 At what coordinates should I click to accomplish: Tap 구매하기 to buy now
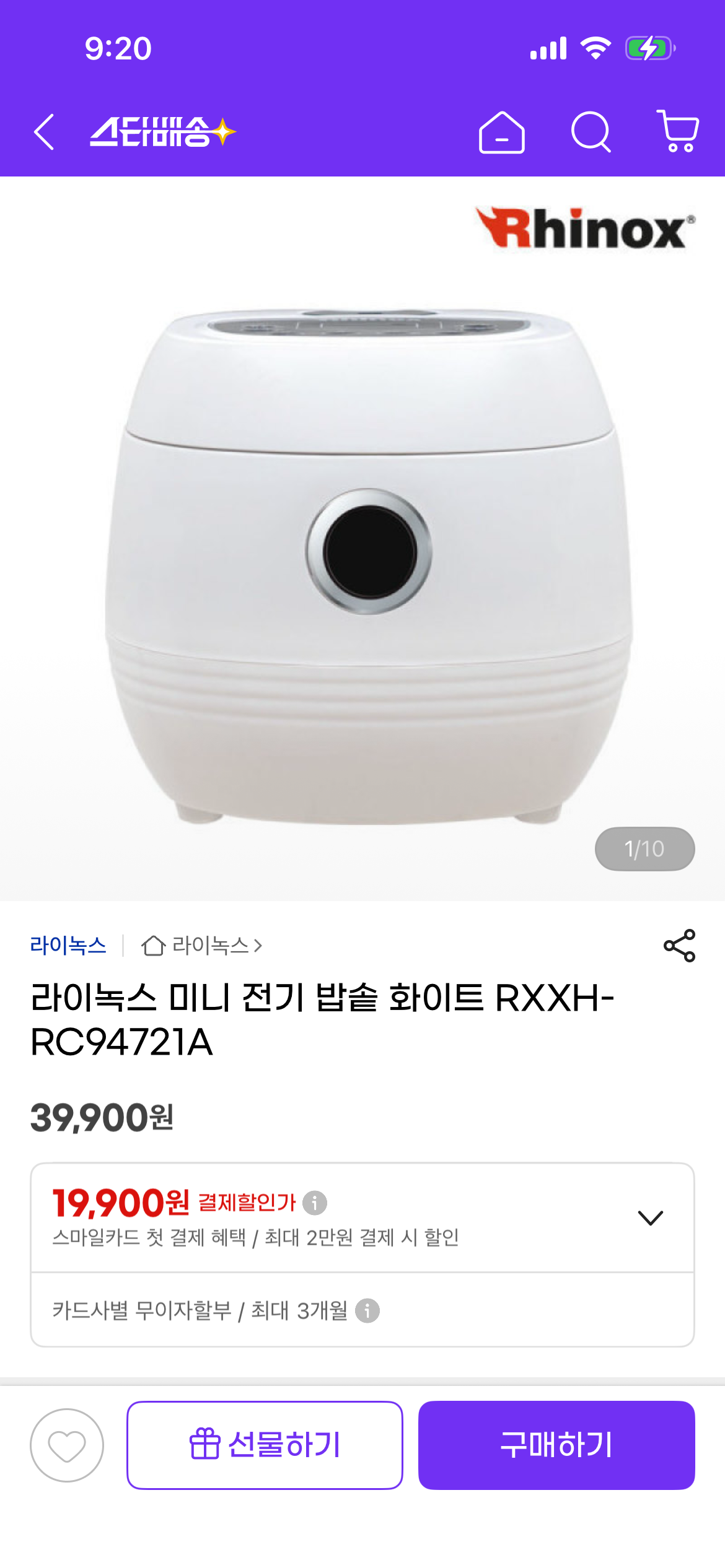(556, 1445)
